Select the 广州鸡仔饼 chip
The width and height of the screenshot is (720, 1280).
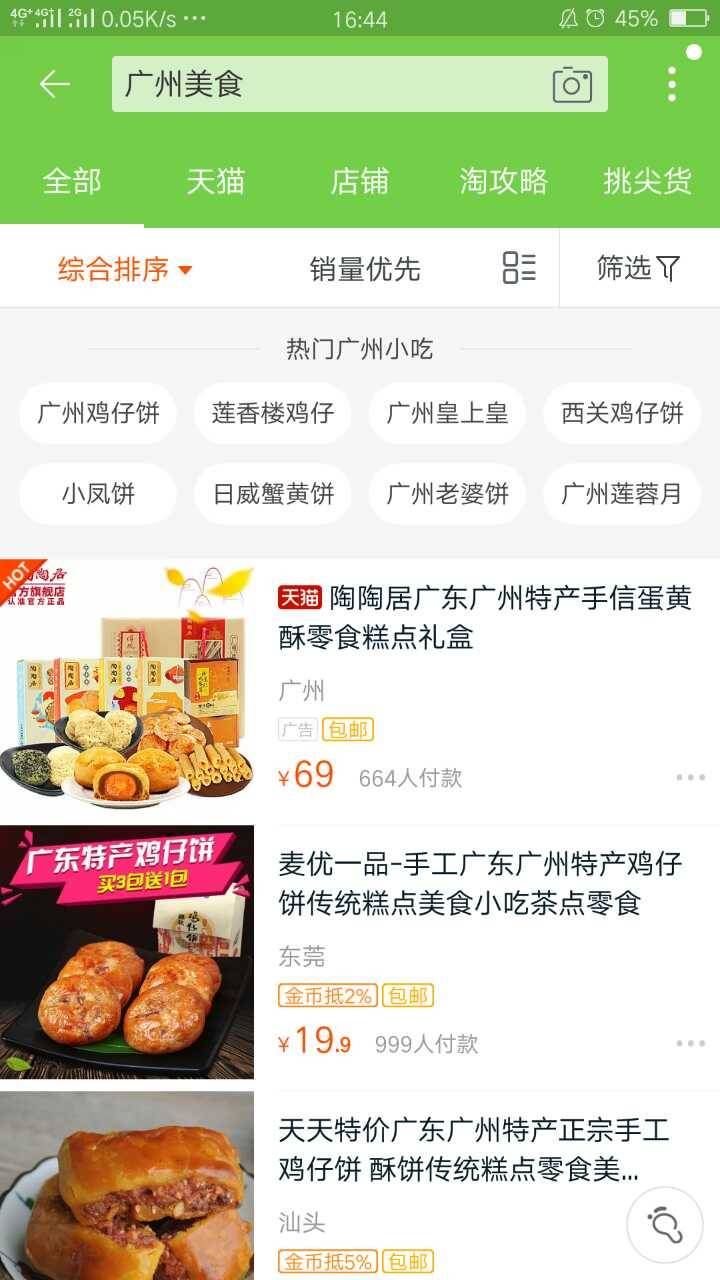click(98, 413)
